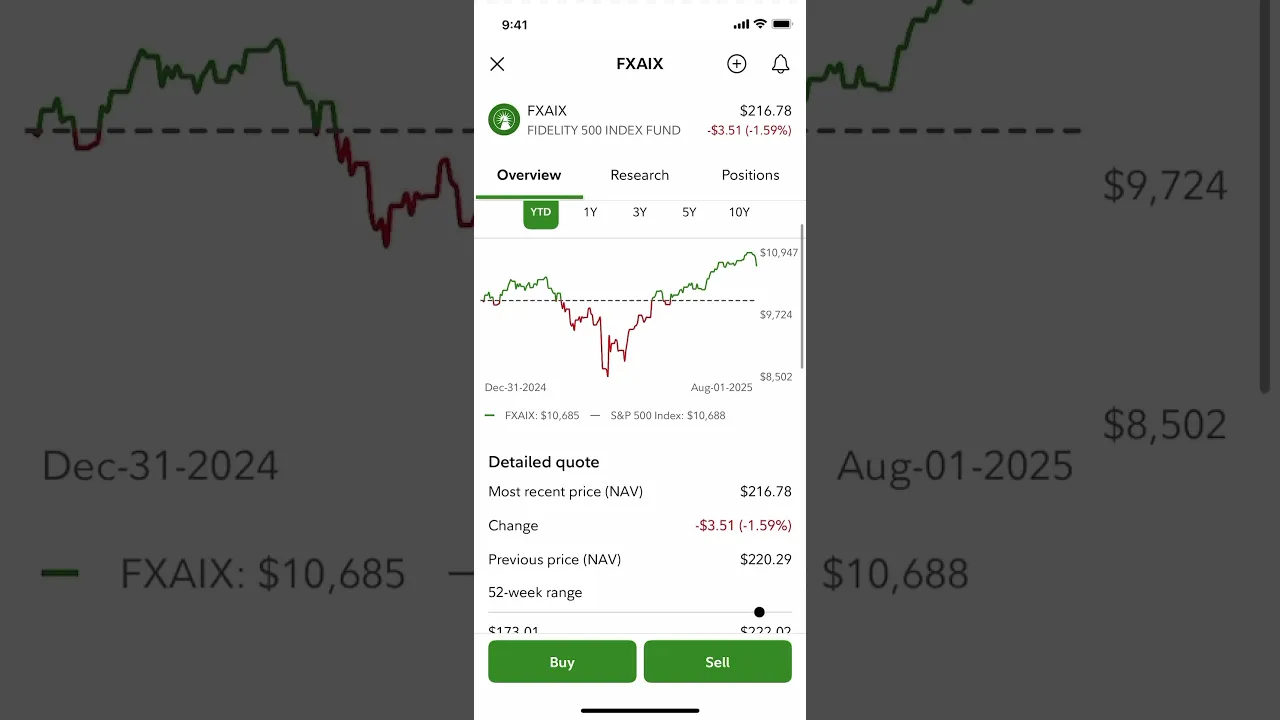
Task: Close the FXAIX quote screen
Action: point(497,64)
